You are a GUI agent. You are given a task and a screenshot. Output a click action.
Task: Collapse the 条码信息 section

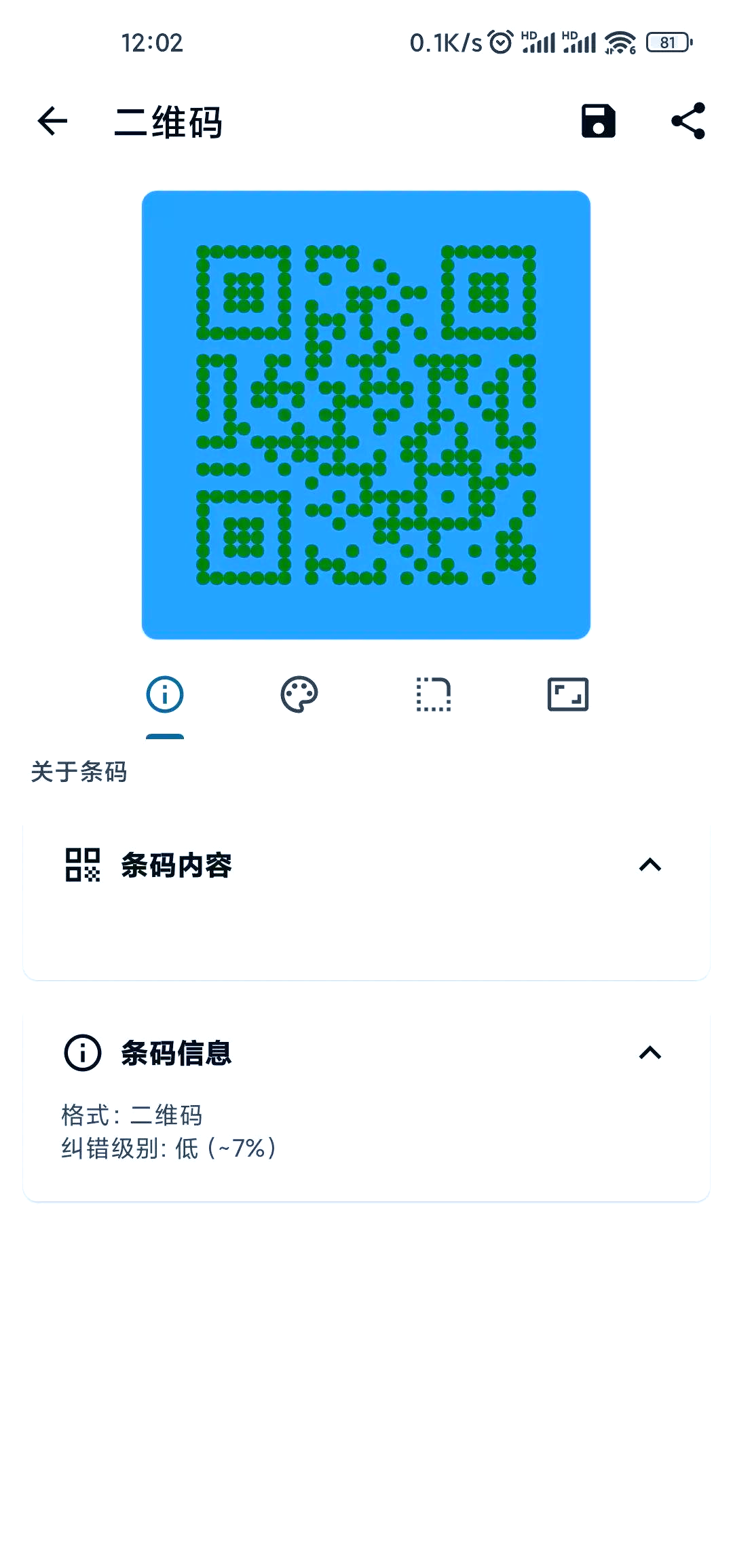(650, 1053)
